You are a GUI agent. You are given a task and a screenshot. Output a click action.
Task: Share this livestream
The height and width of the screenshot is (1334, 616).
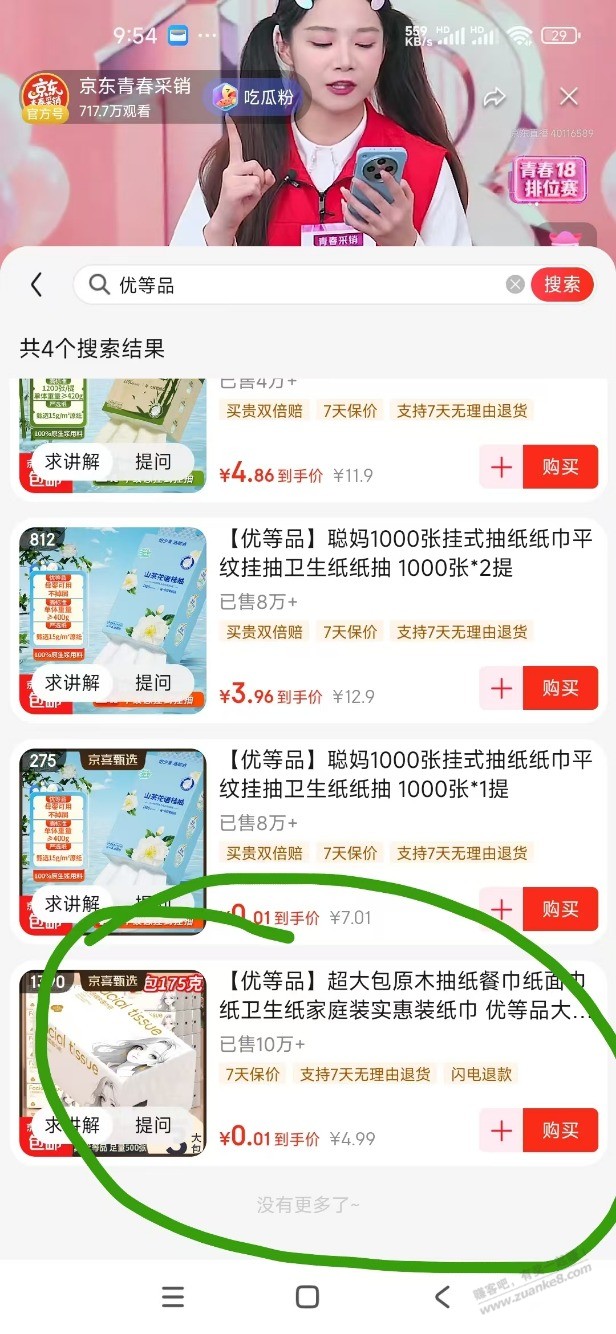tap(494, 97)
